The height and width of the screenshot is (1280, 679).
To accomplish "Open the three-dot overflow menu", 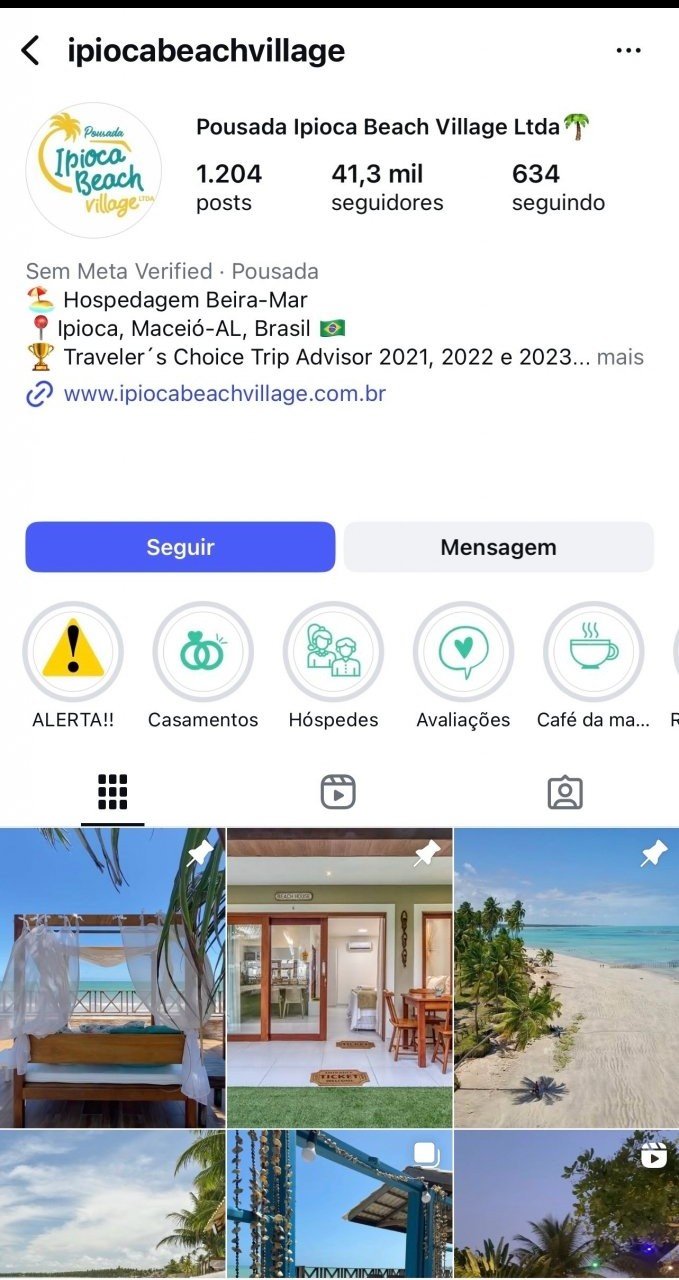I will pyautogui.click(x=628, y=50).
